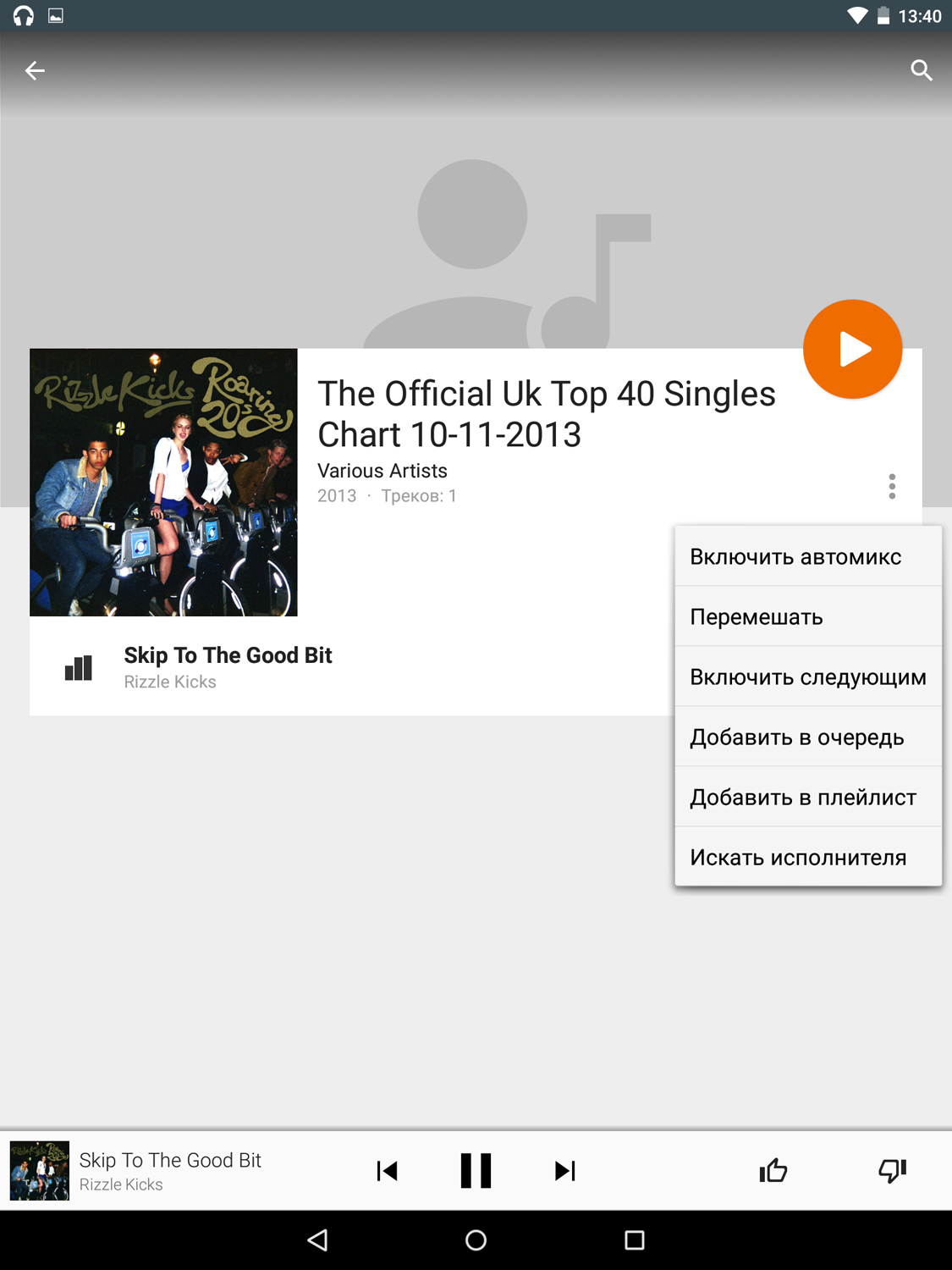Tap the orange play button
This screenshot has height=1270, width=952.
tap(852, 349)
